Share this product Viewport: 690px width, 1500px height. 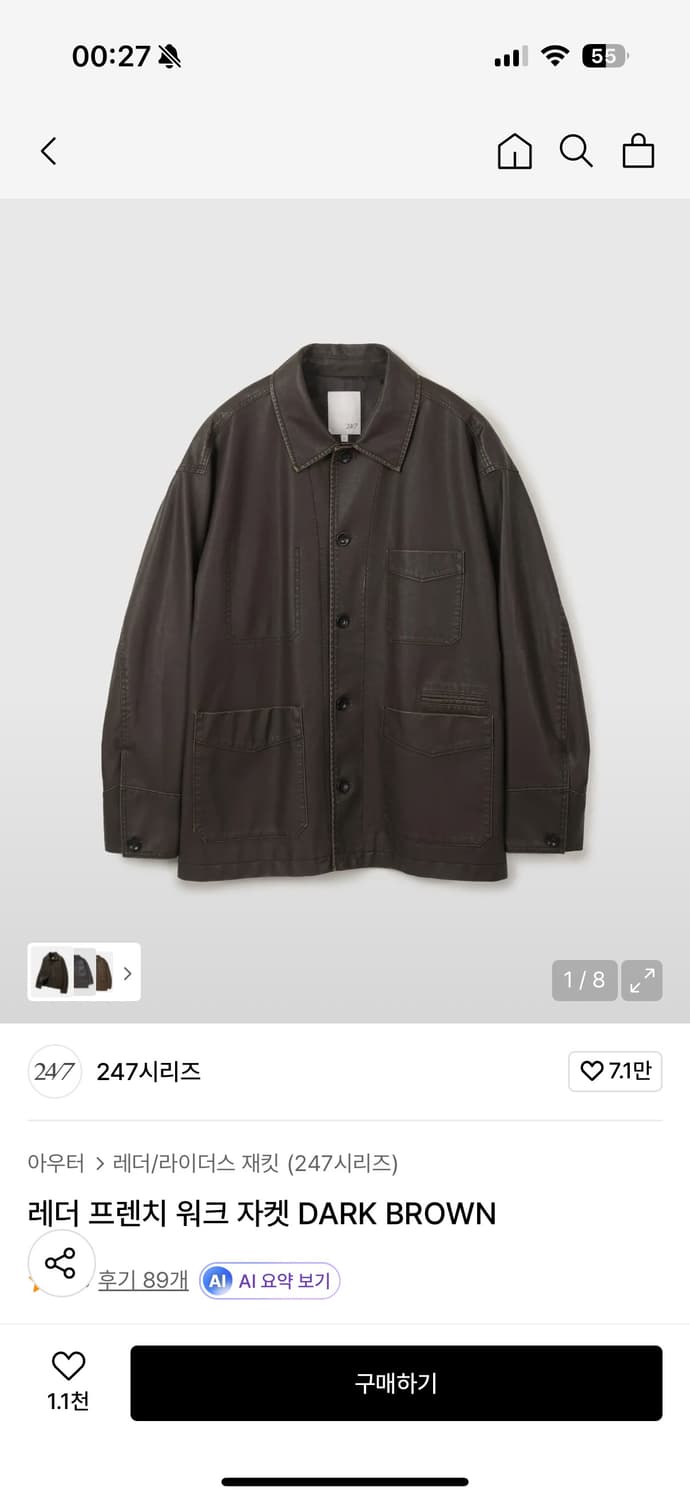coord(61,1263)
